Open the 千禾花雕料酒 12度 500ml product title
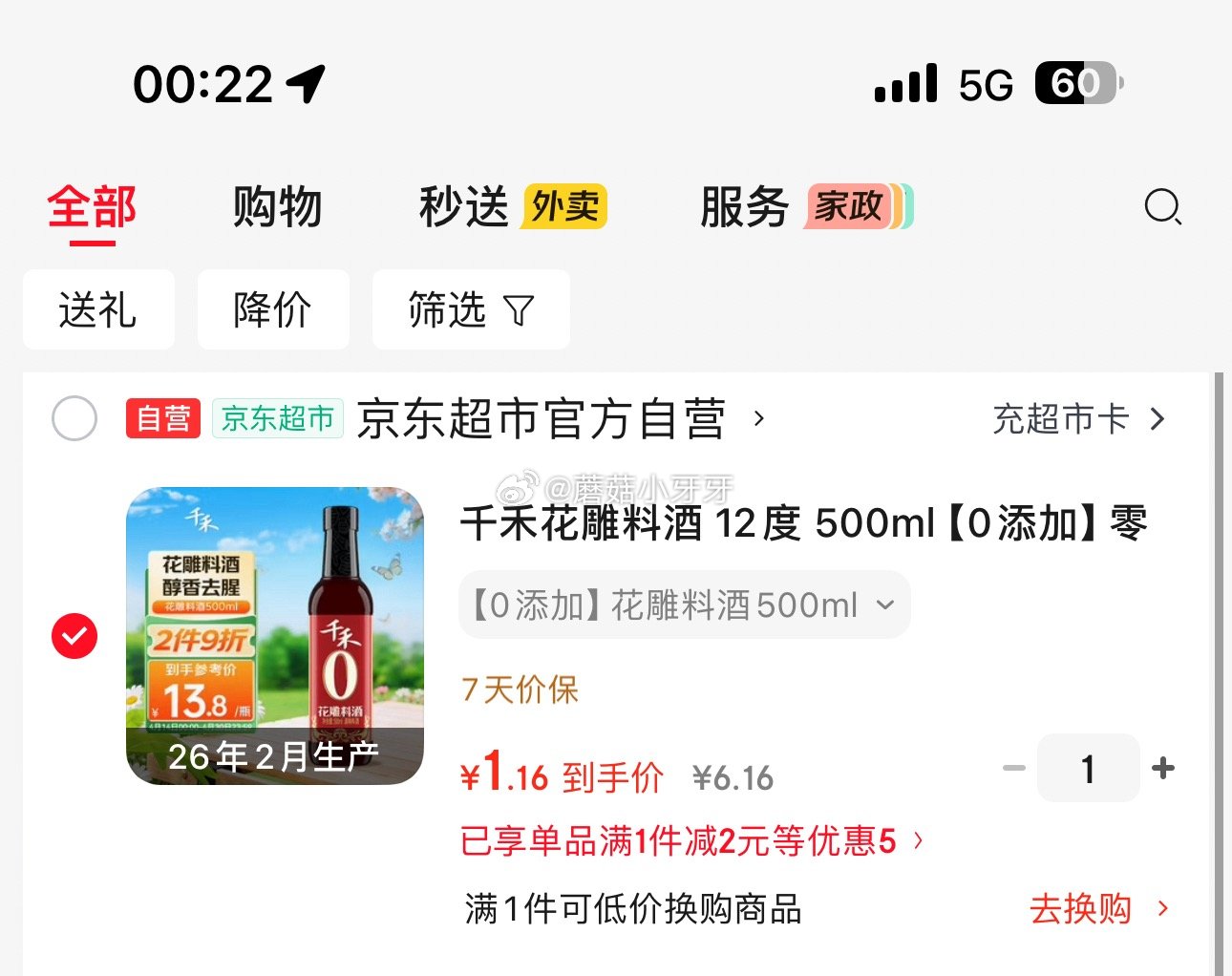 802,523
